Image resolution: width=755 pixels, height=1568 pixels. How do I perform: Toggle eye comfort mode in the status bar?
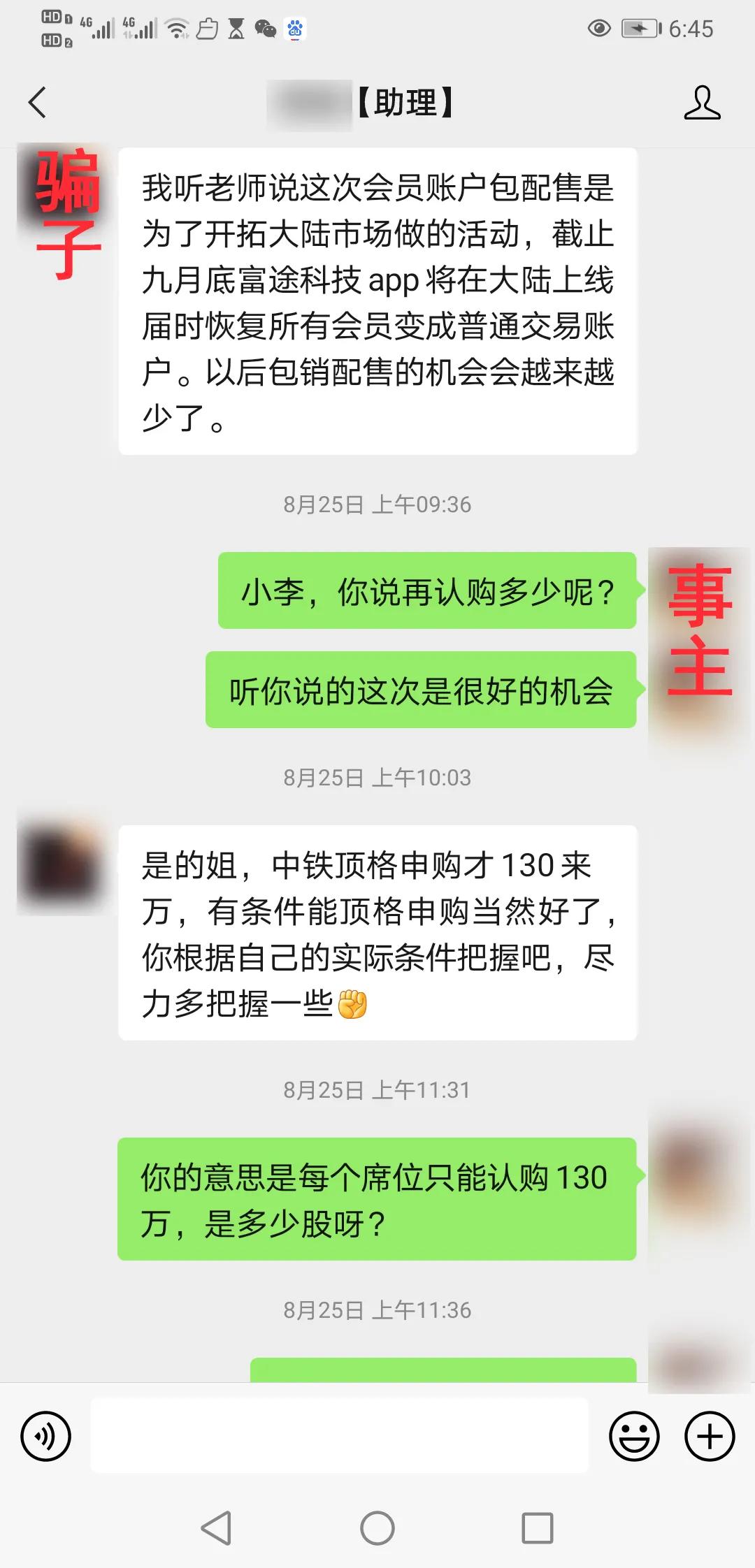598,28
